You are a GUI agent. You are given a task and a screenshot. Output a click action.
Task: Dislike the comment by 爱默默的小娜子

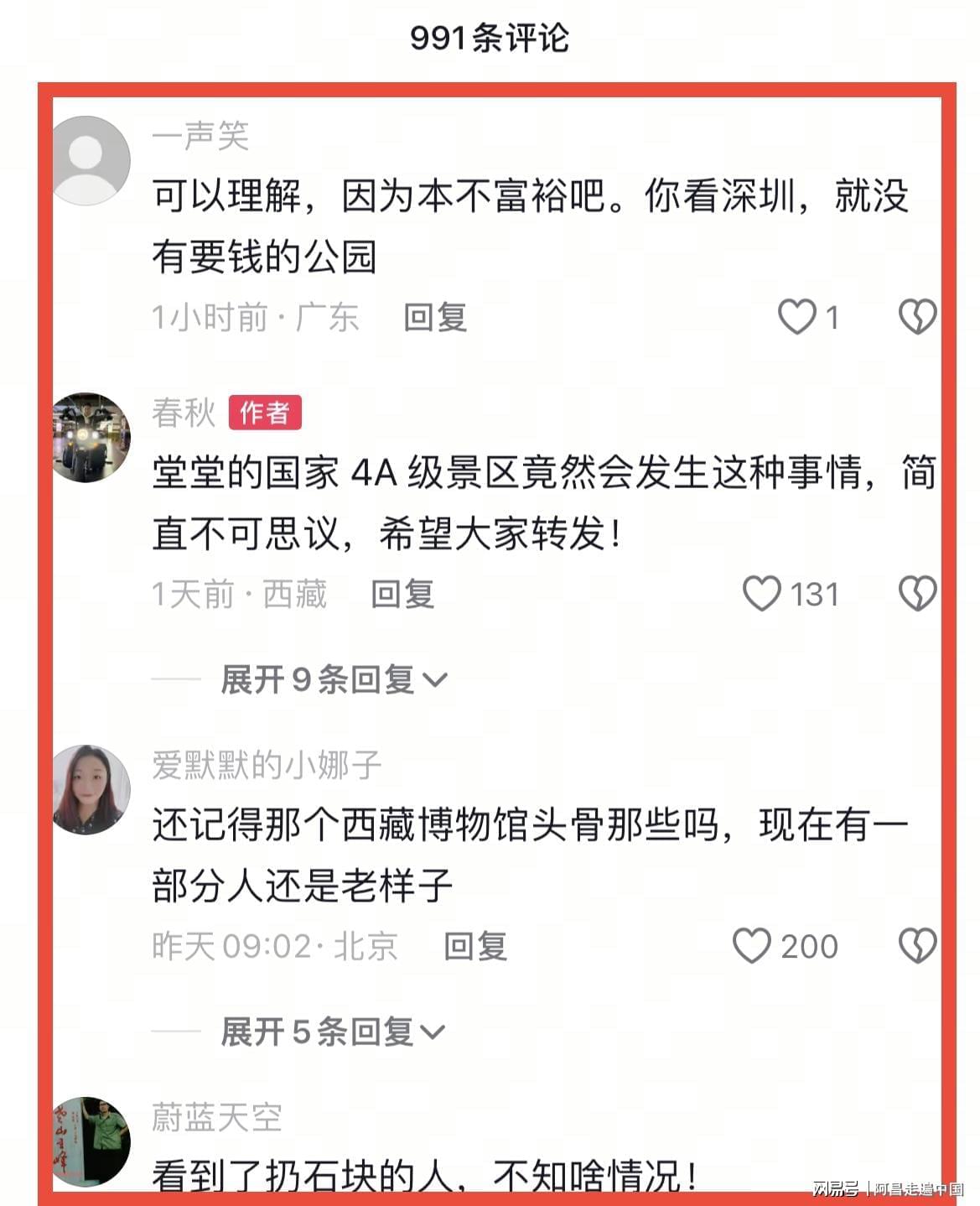point(917,946)
